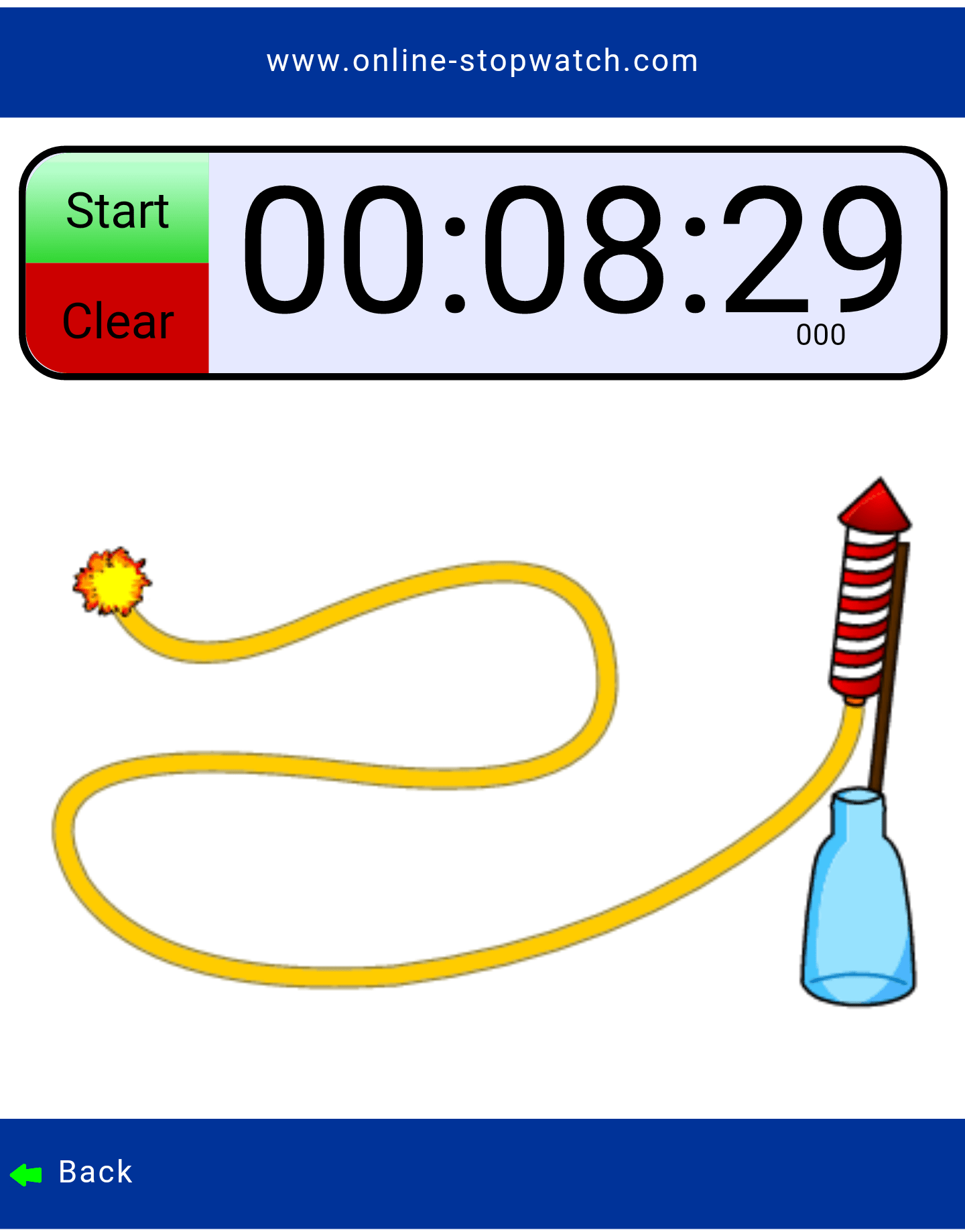Start the countdown timer
The height and width of the screenshot is (1232, 965).
coord(117,210)
